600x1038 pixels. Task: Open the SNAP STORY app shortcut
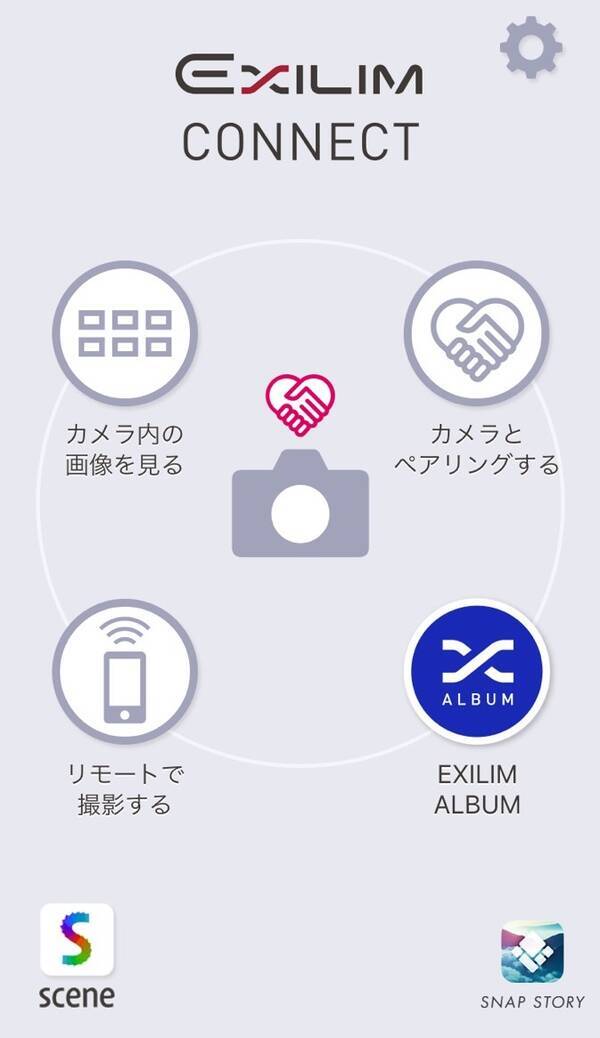(x=532, y=953)
